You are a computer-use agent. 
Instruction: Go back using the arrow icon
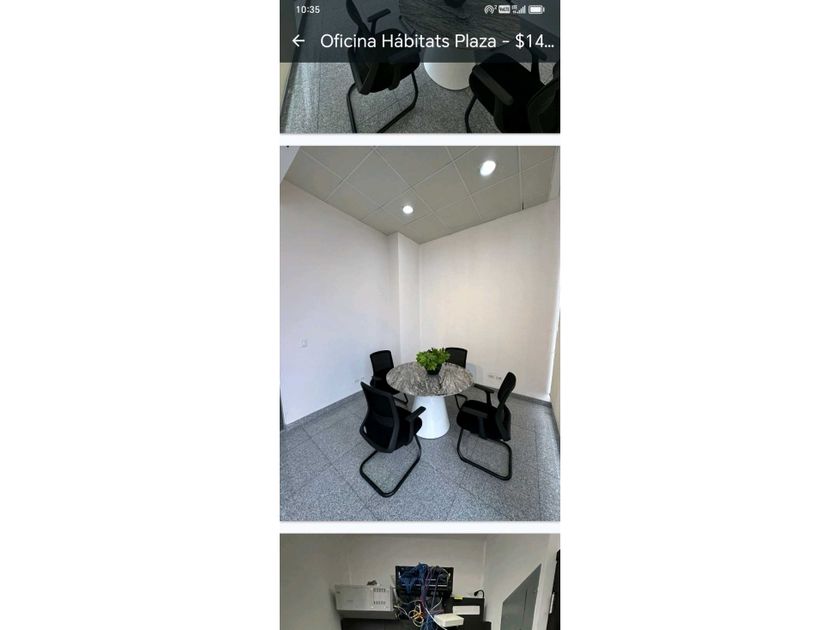coord(298,41)
